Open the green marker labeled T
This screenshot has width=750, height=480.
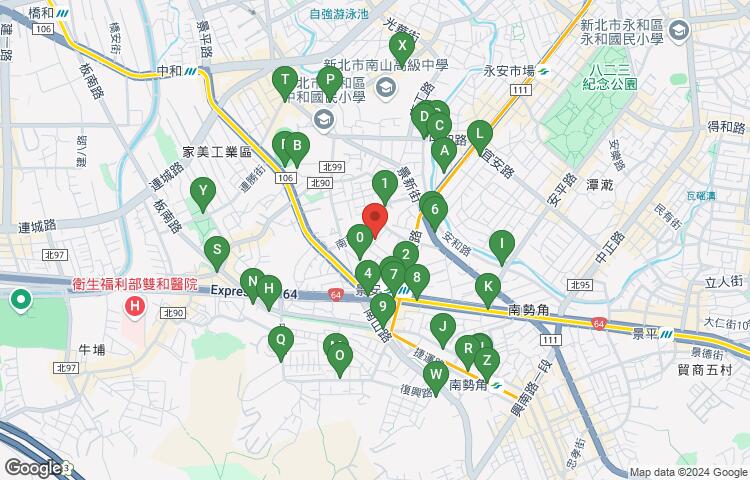pos(285,84)
